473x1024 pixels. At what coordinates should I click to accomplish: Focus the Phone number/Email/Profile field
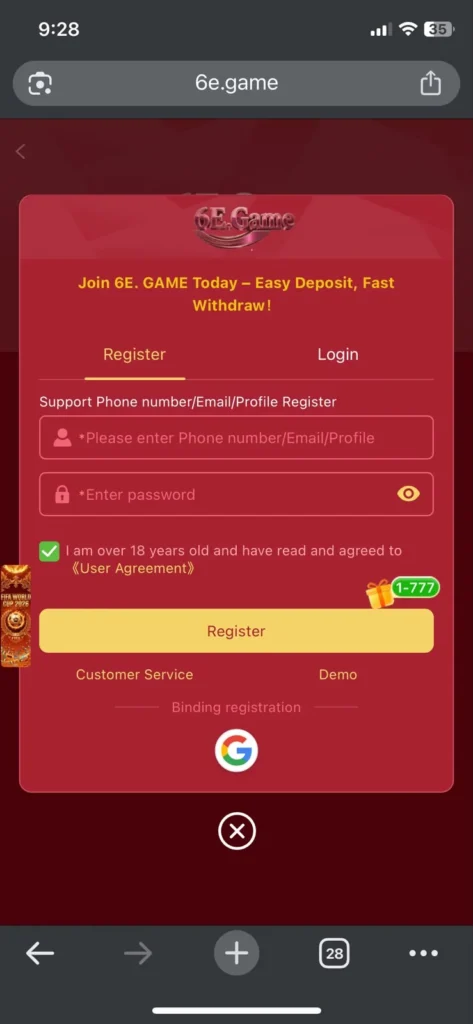pos(236,438)
